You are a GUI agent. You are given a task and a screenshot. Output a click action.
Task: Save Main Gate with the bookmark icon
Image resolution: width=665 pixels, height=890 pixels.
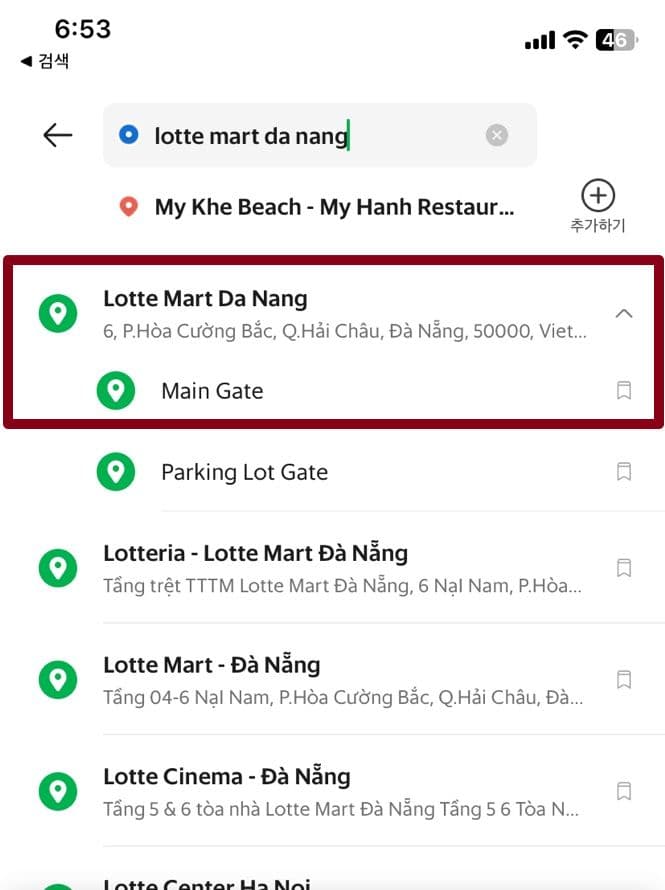pos(623,391)
